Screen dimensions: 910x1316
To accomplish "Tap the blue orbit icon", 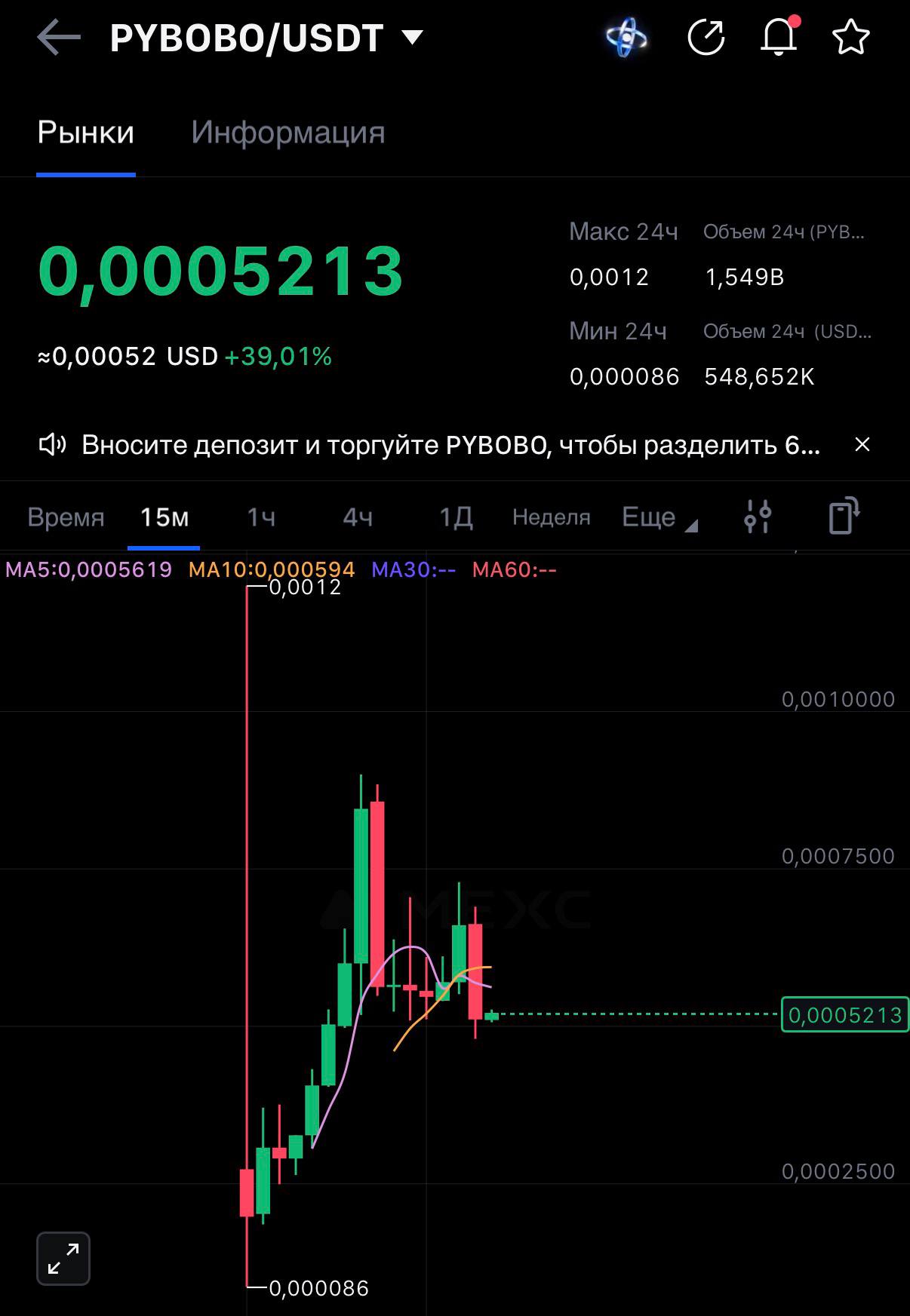I will tap(626, 38).
